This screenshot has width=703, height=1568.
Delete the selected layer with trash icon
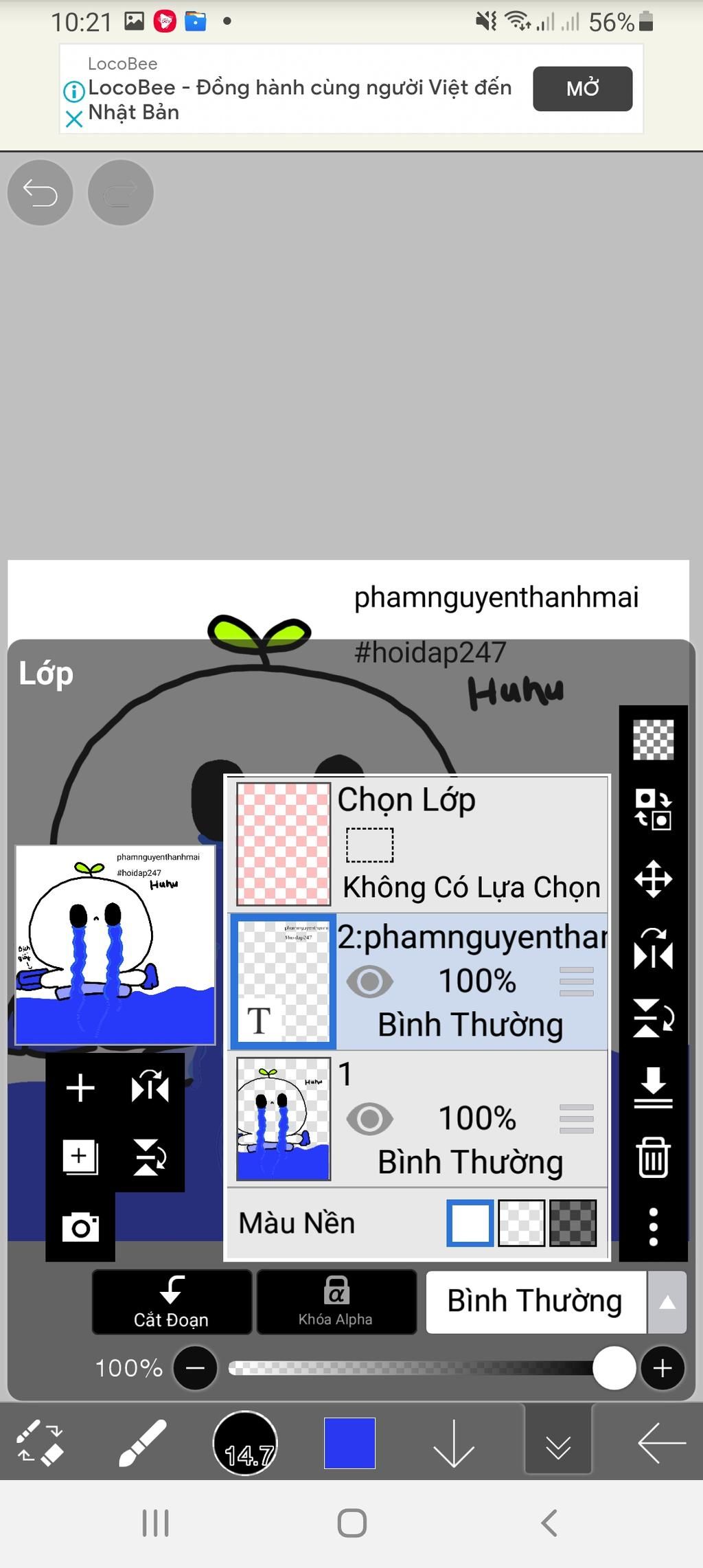653,1157
